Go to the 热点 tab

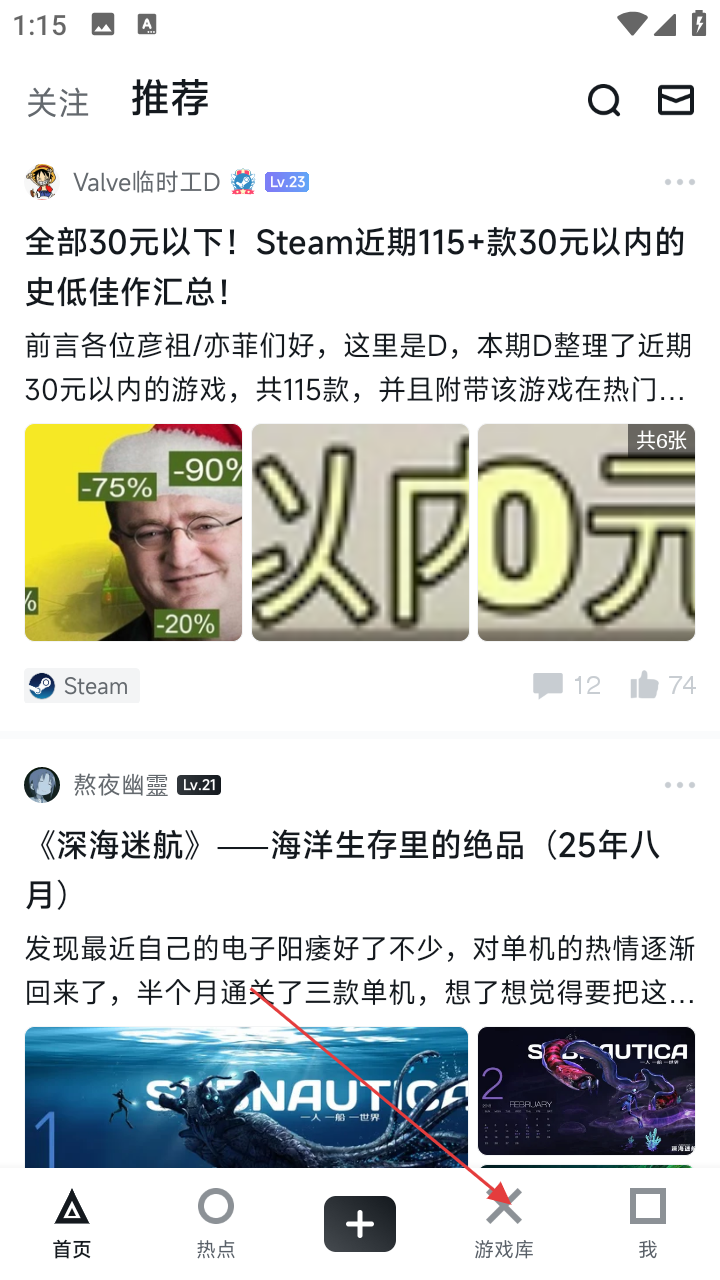216,1222
